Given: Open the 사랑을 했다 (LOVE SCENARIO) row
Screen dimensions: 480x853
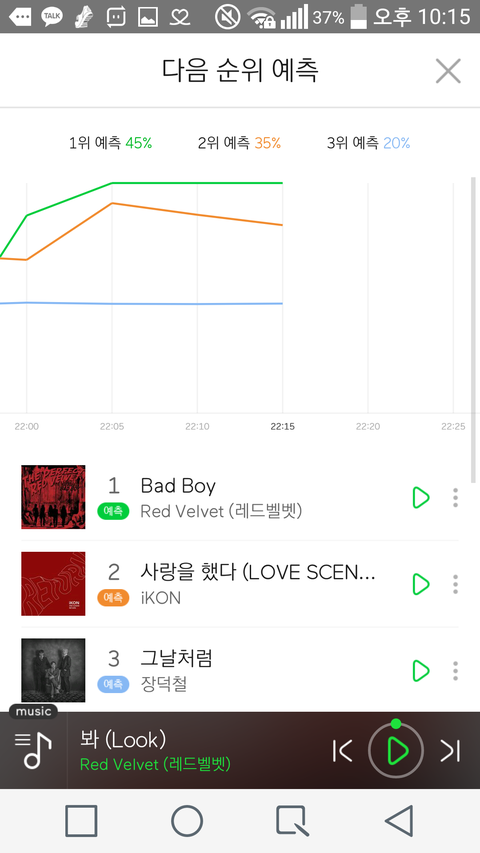Looking at the screenshot, I should click(239, 584).
